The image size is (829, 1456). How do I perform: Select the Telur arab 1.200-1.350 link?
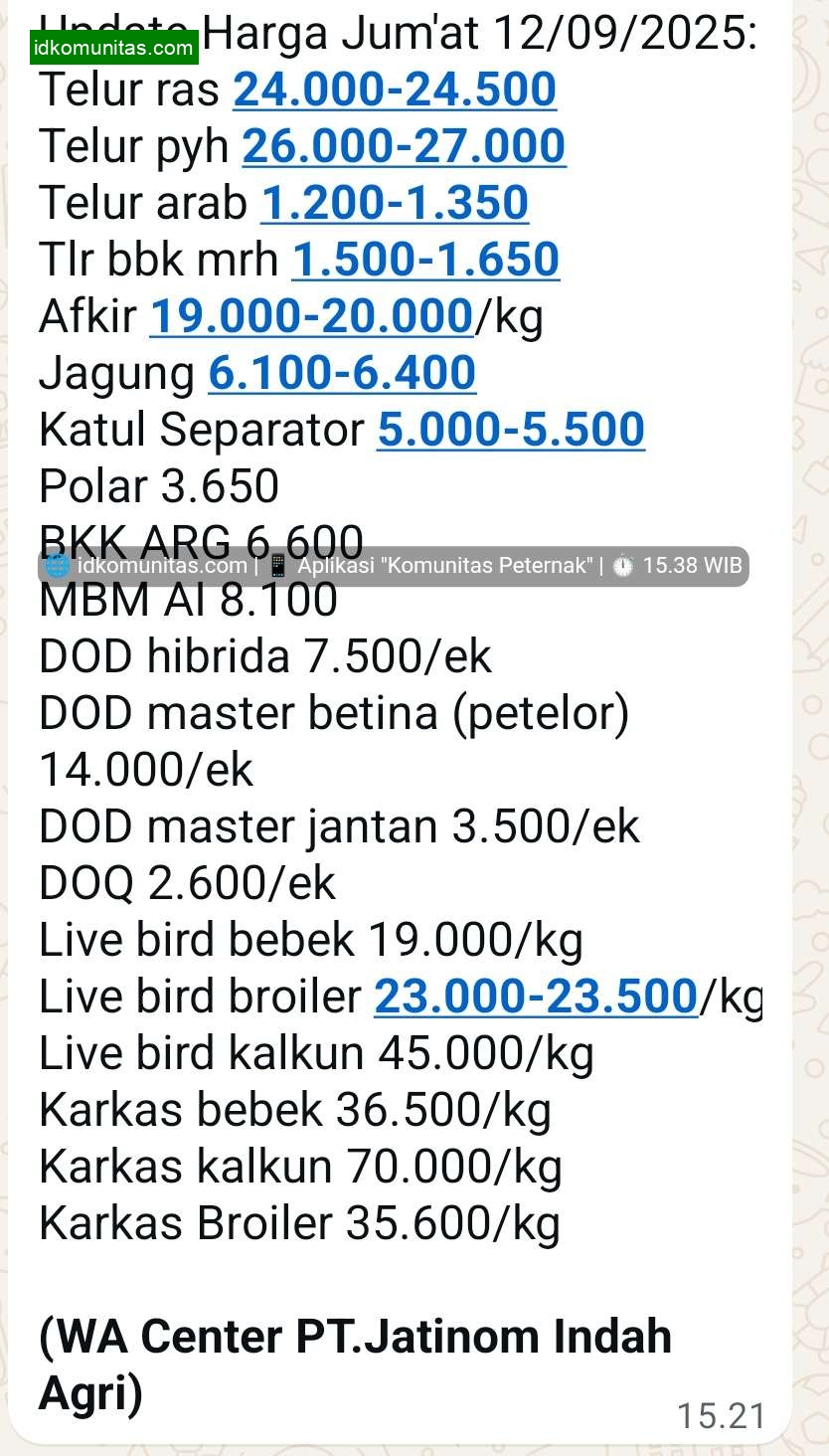395,203
